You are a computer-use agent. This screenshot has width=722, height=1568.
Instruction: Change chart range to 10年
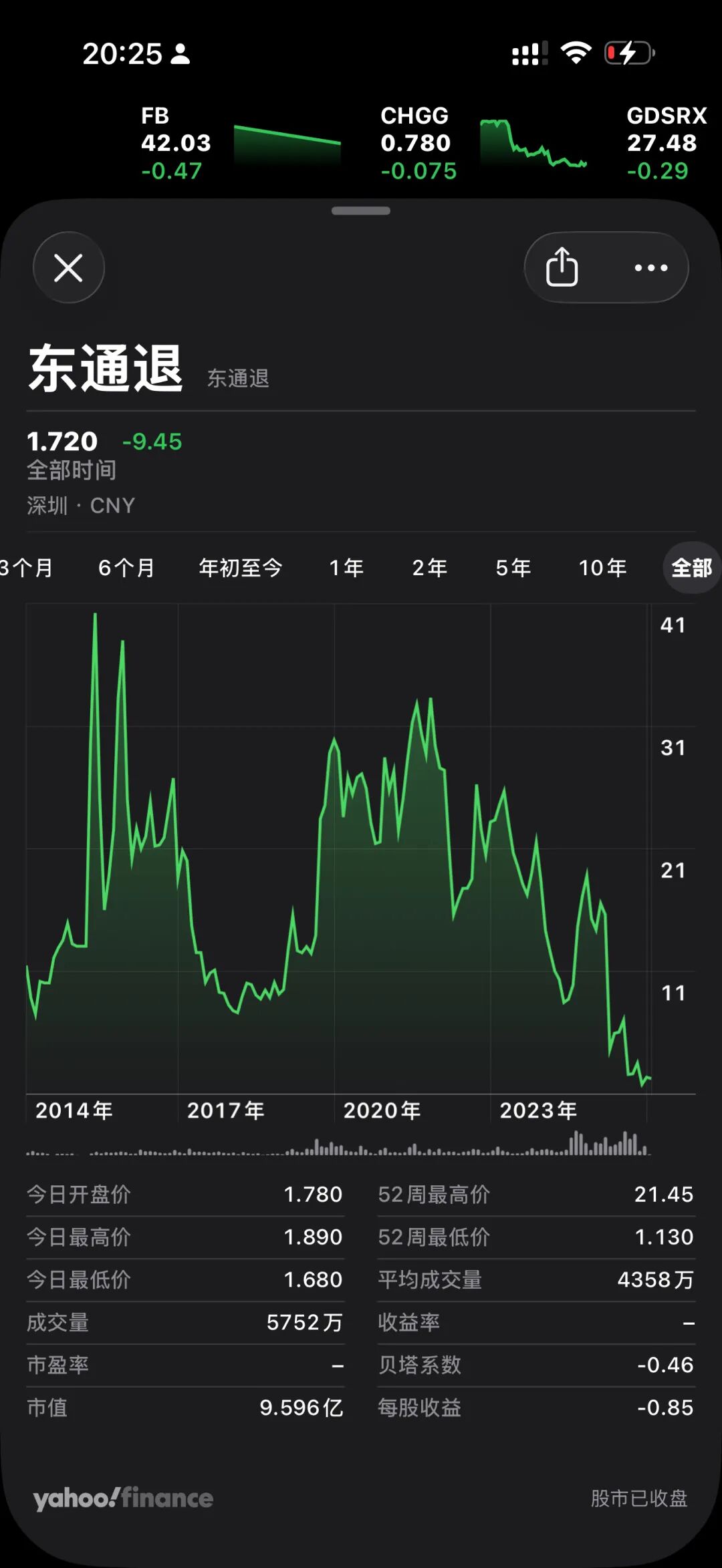[x=602, y=568]
